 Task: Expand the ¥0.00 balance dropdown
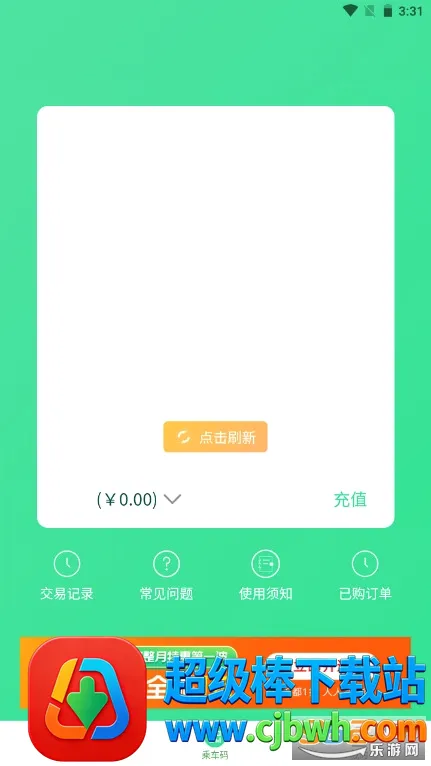(x=172, y=499)
